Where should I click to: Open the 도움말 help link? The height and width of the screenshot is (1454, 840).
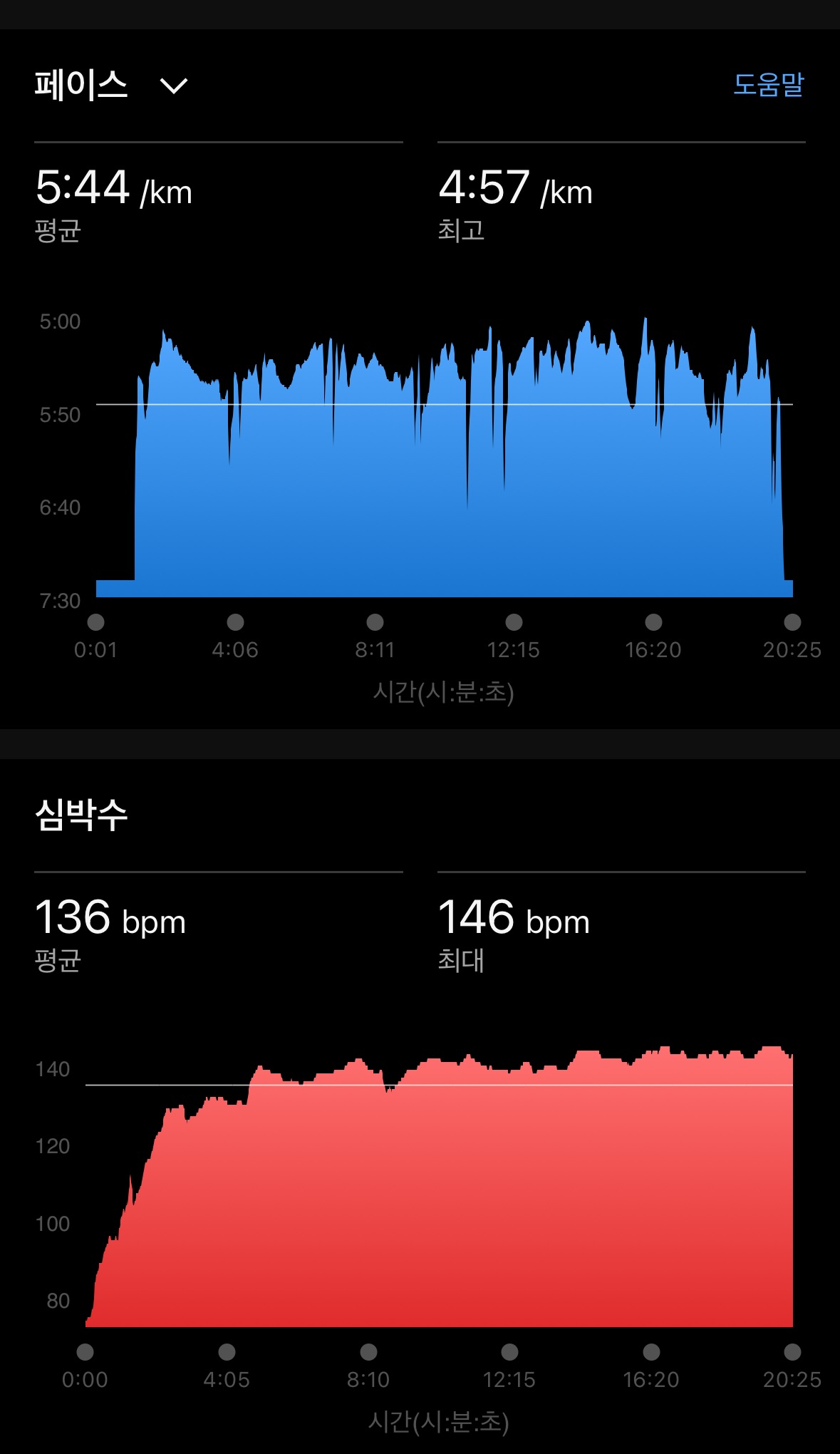coord(768,85)
